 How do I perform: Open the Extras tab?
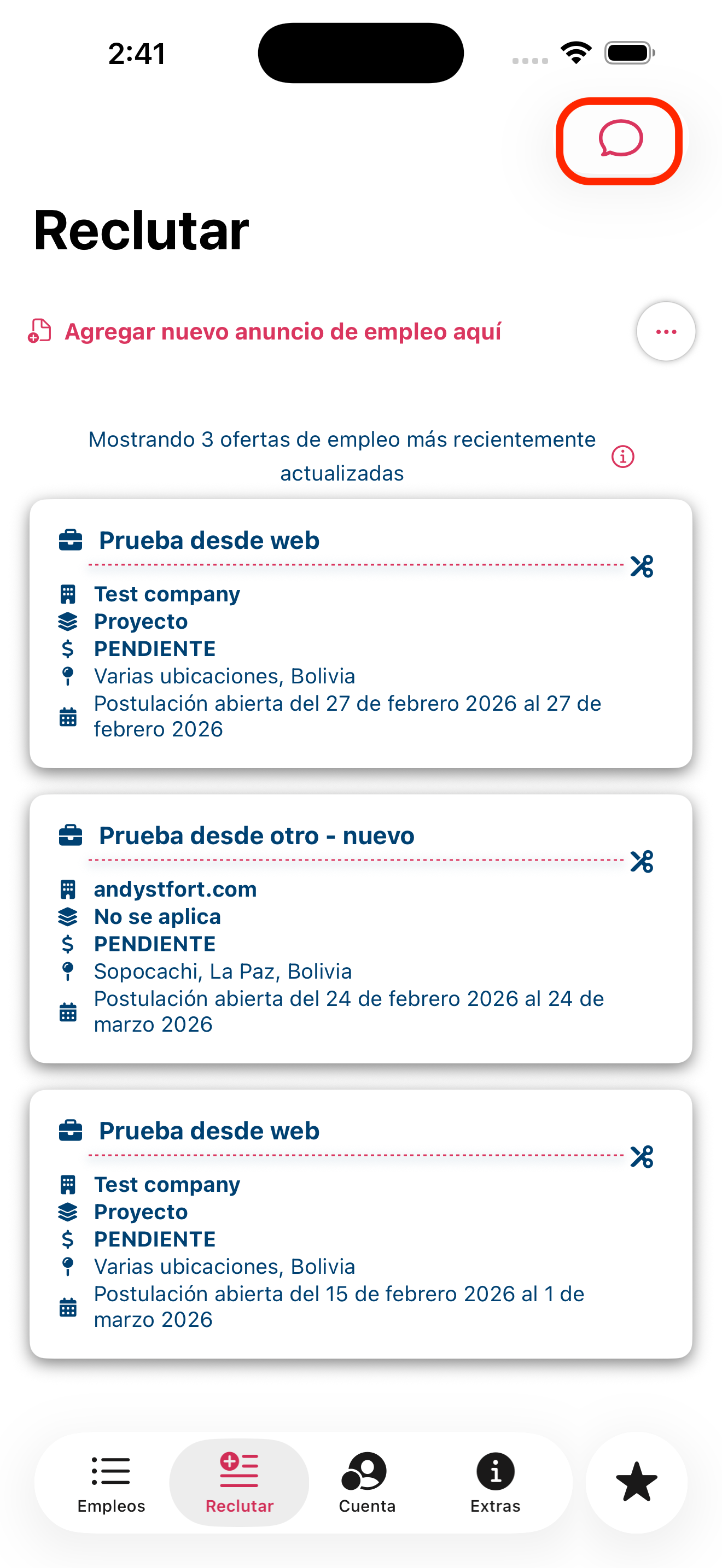(x=495, y=1483)
